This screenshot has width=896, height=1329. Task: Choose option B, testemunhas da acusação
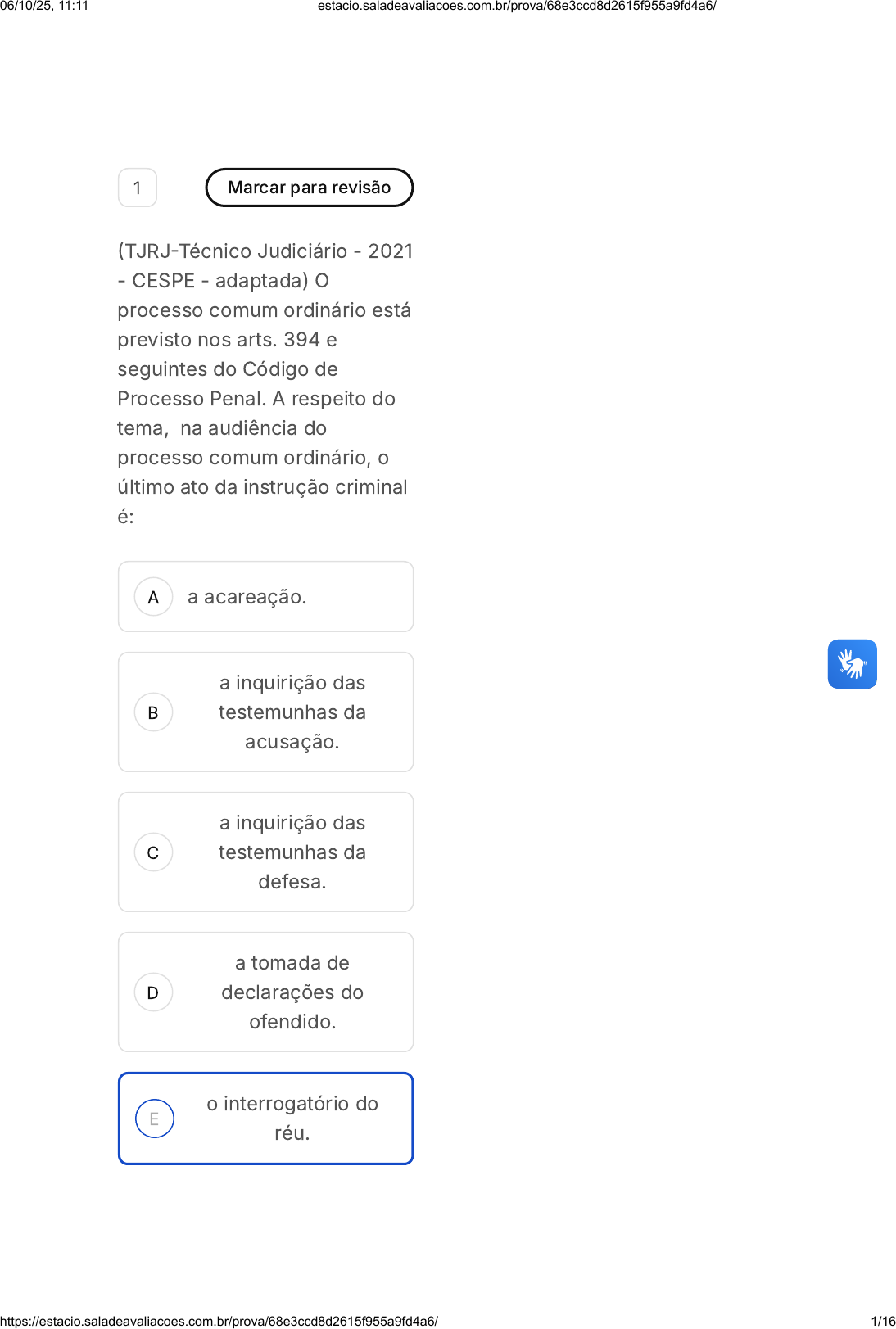pos(265,712)
